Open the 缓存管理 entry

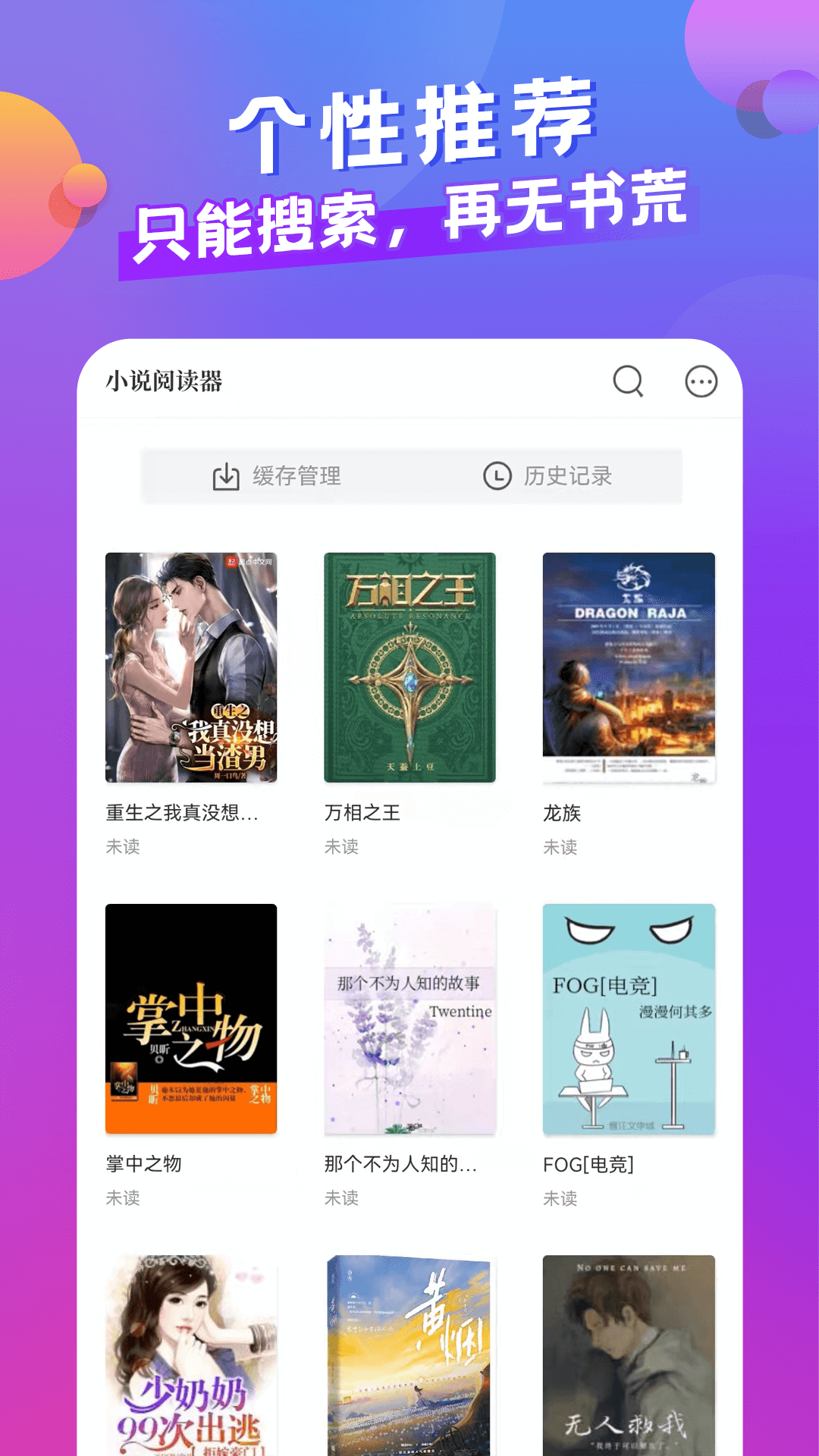[x=277, y=476]
